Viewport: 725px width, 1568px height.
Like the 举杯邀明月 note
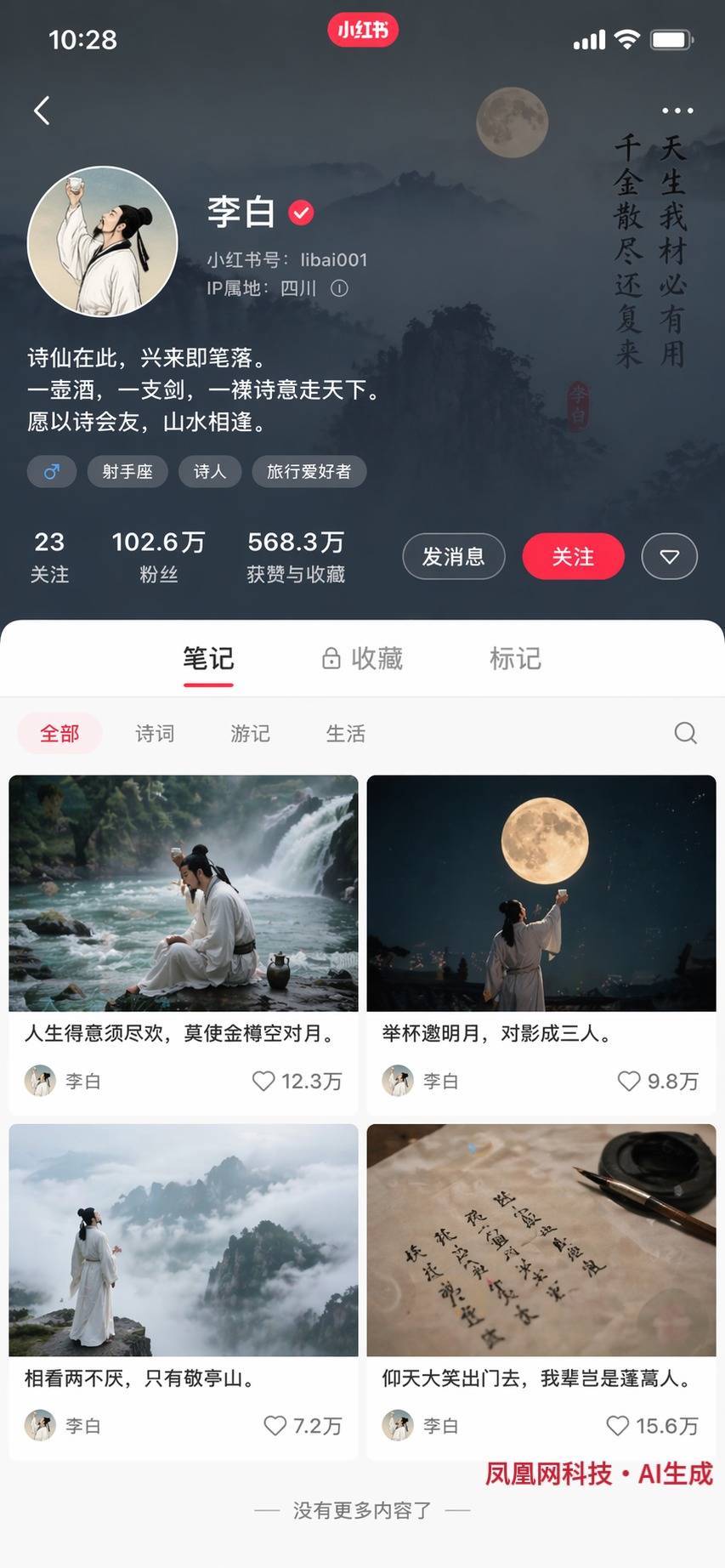click(x=629, y=1081)
